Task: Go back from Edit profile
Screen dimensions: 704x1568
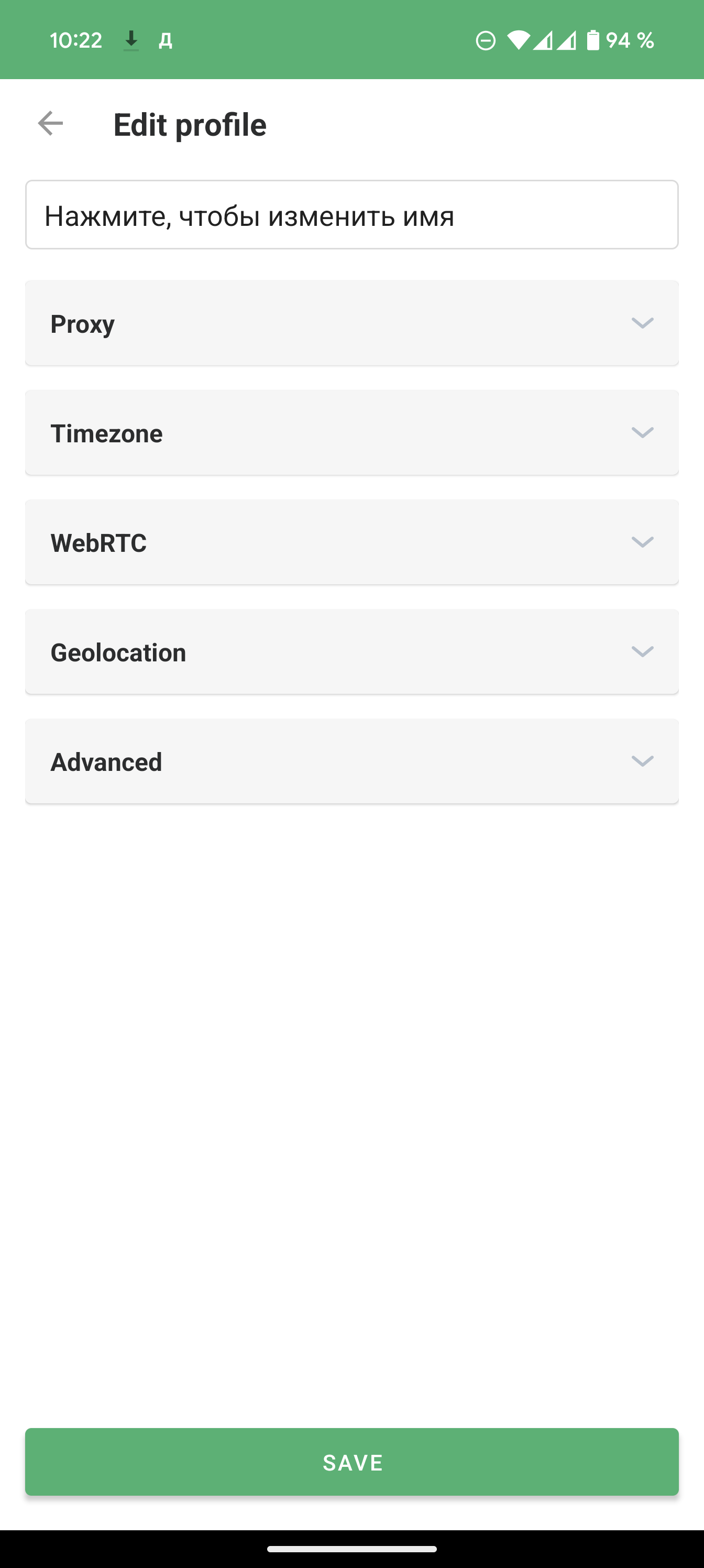Action: (x=50, y=124)
